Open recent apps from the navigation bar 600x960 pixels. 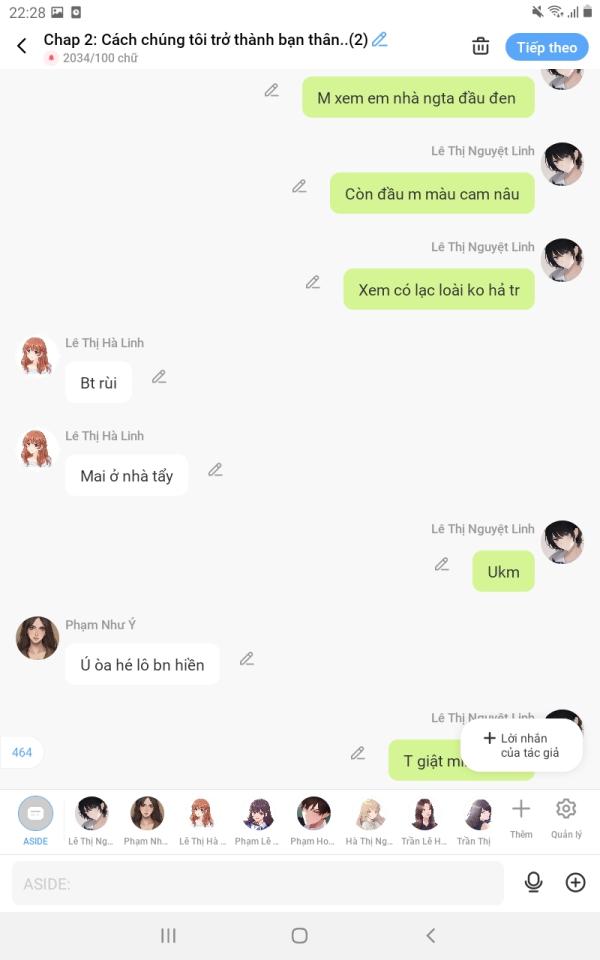click(x=168, y=935)
